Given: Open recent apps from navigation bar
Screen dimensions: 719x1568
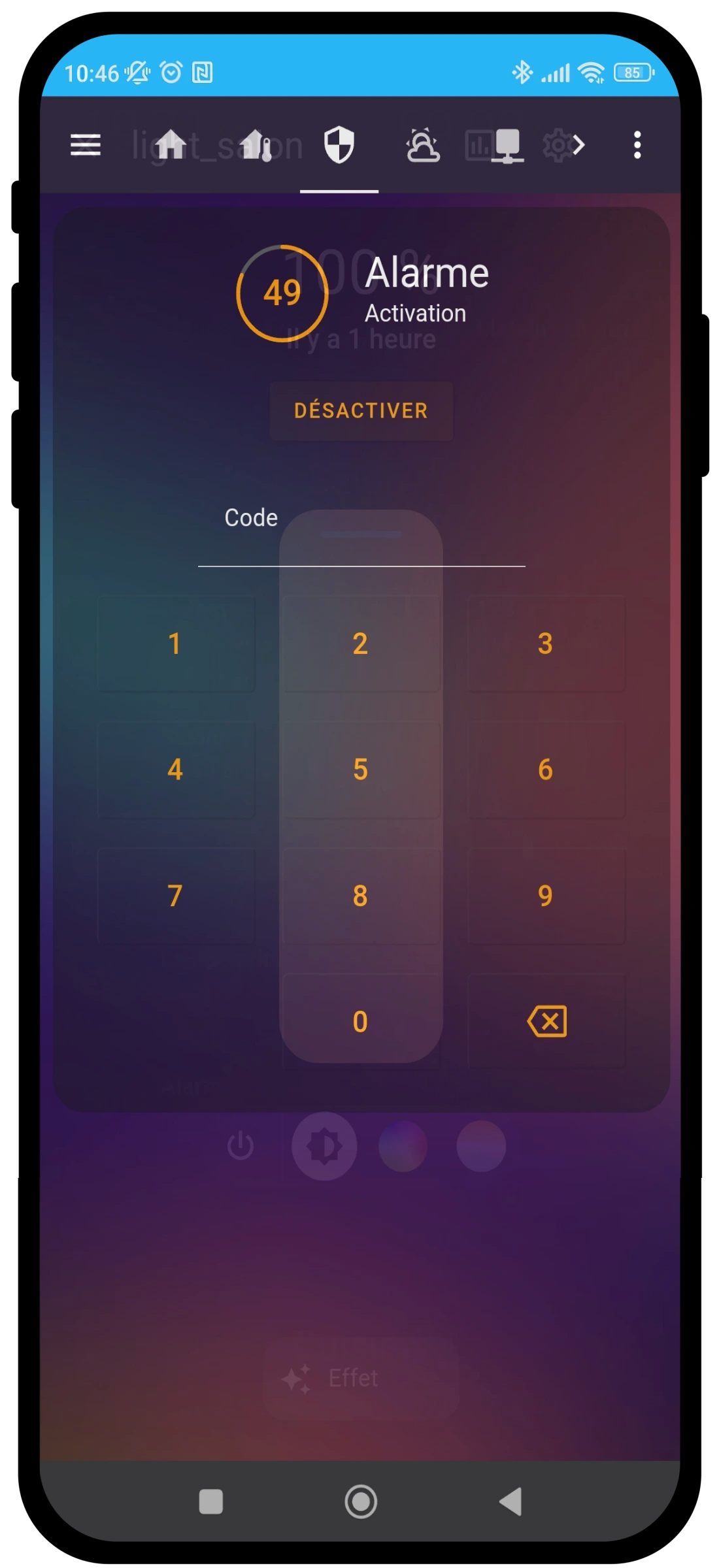Looking at the screenshot, I should [x=210, y=1501].
